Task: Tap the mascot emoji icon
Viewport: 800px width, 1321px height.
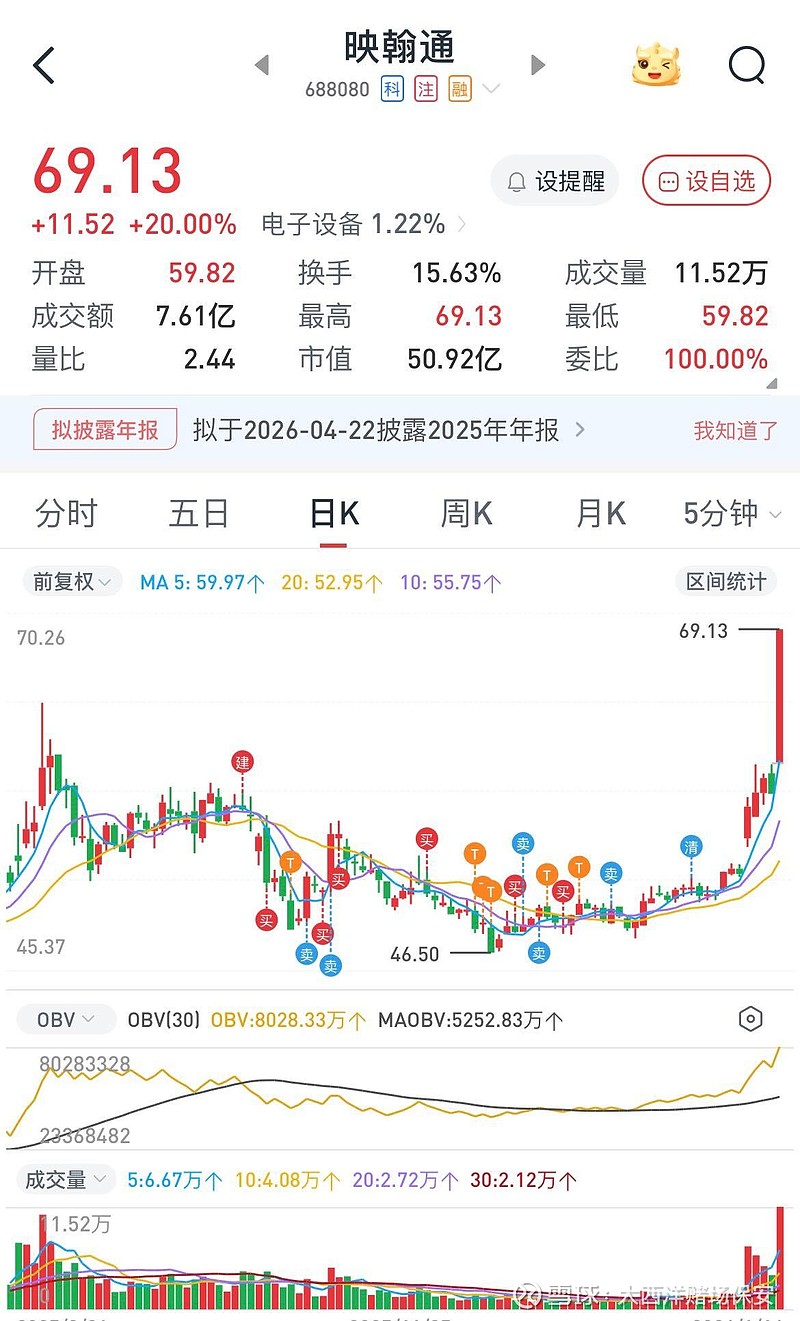Action: tap(656, 65)
